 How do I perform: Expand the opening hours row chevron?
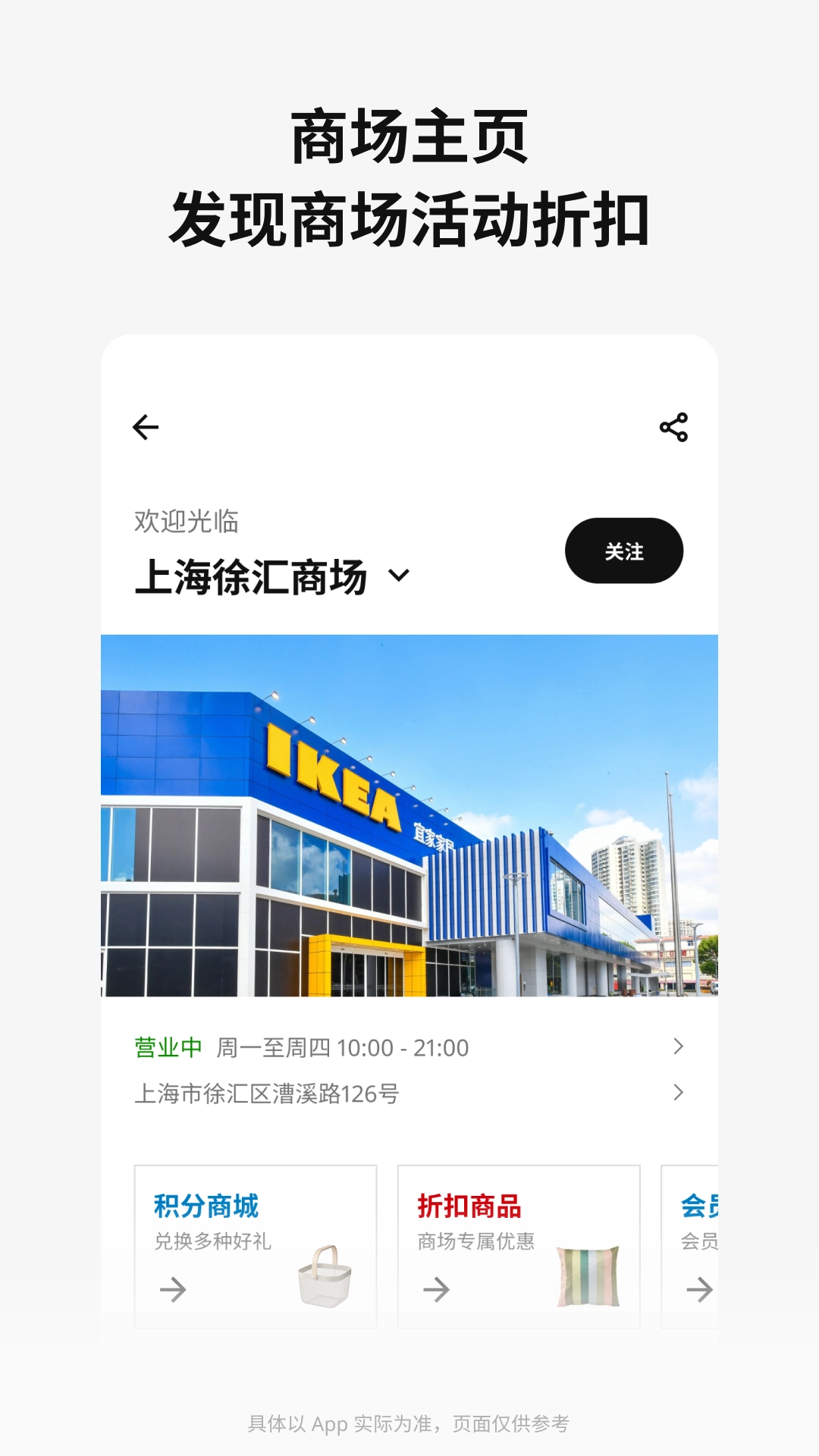coord(677,1047)
